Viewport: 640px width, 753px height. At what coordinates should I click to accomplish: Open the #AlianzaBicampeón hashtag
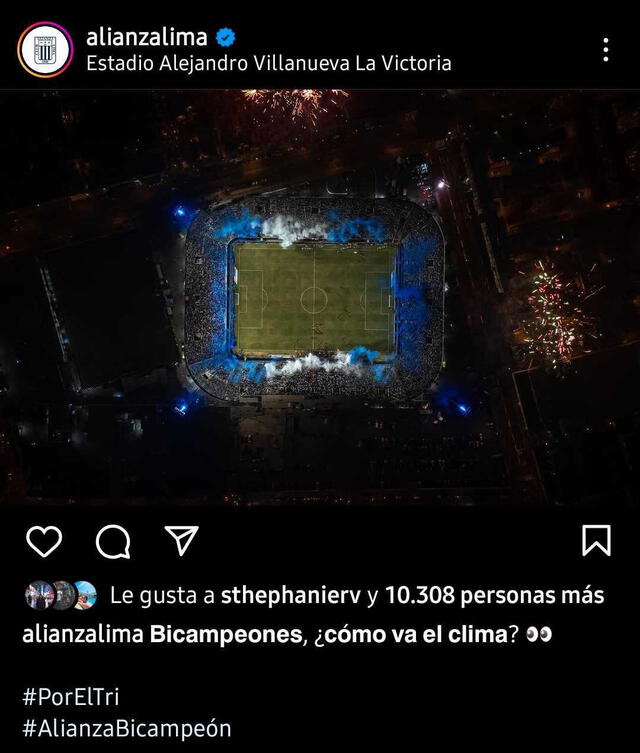coord(126,729)
